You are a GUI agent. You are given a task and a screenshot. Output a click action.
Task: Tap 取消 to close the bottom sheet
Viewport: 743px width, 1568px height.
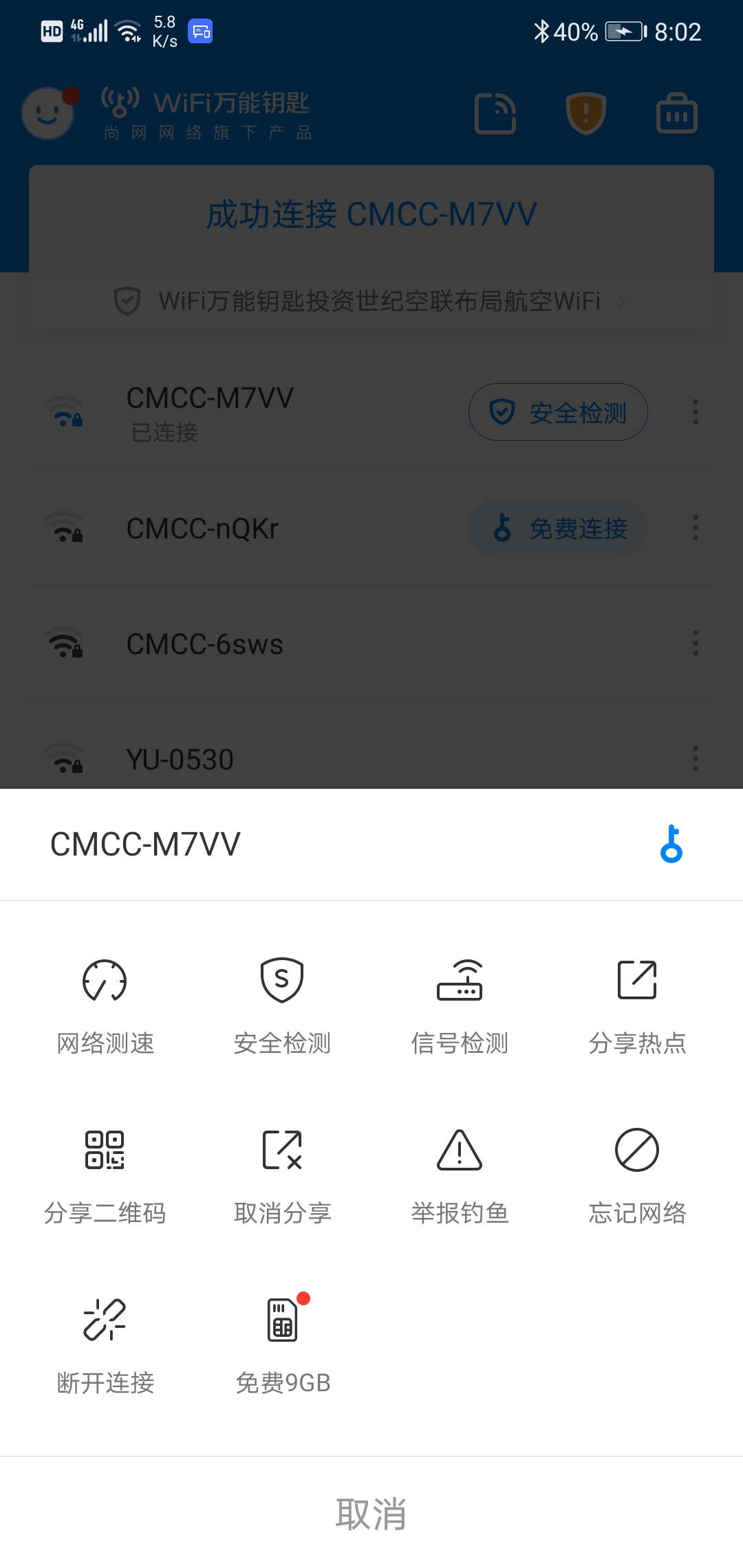pos(371,1513)
